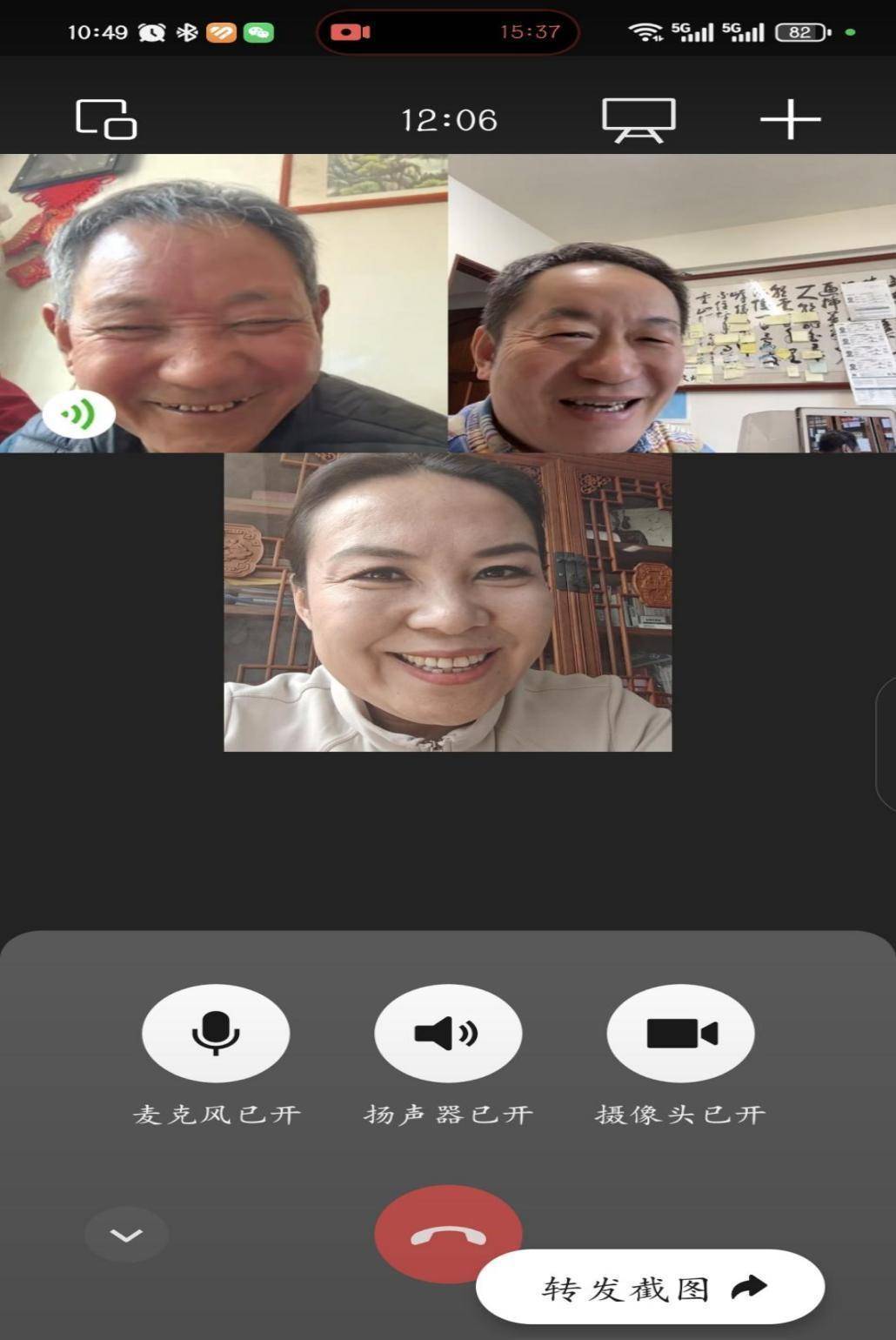Viewport: 896px width, 1340px height.
Task: Enlarge the video tile with calligraphy wall
Action: coord(672,303)
